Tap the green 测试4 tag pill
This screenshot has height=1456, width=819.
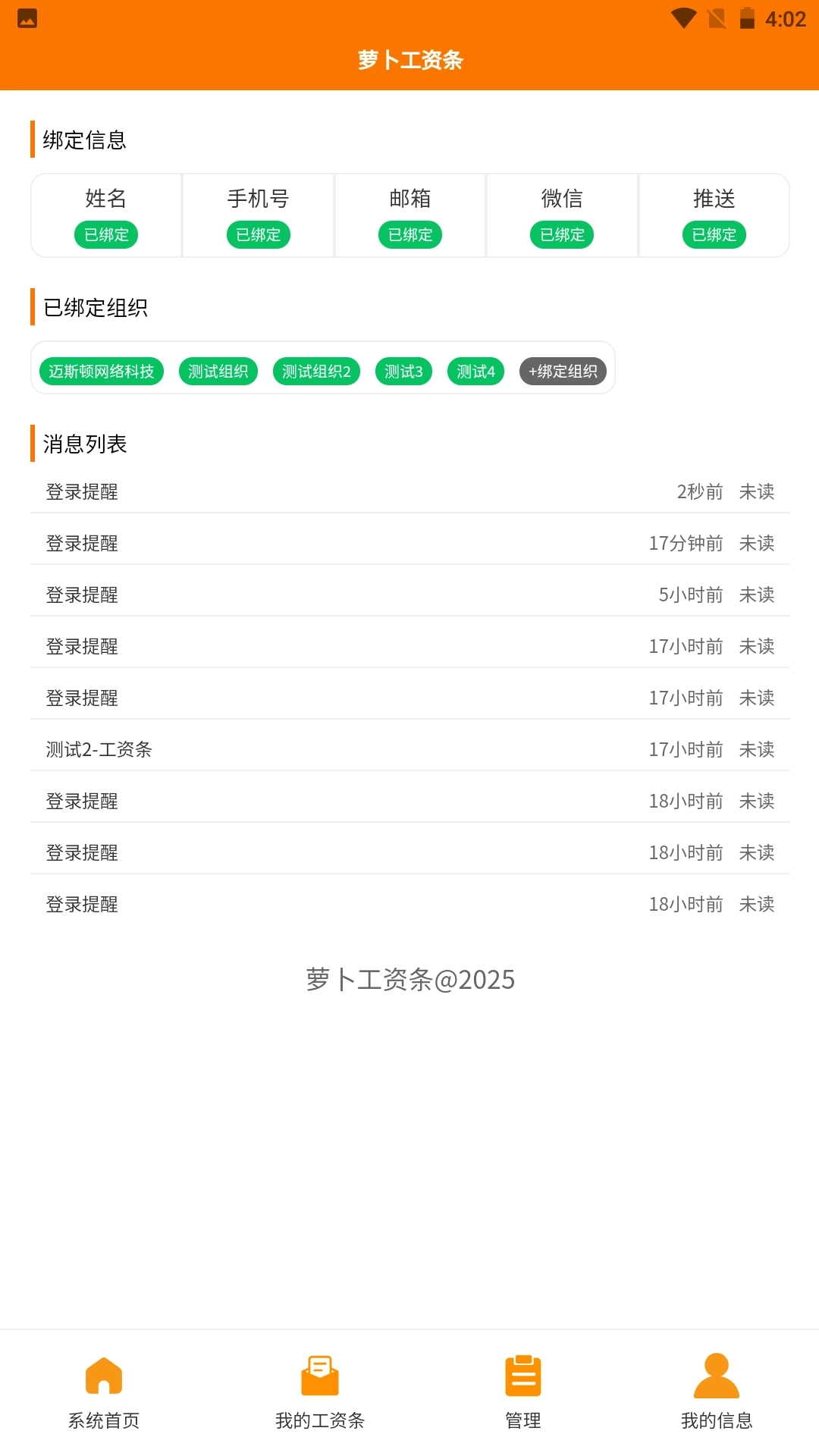(x=475, y=372)
